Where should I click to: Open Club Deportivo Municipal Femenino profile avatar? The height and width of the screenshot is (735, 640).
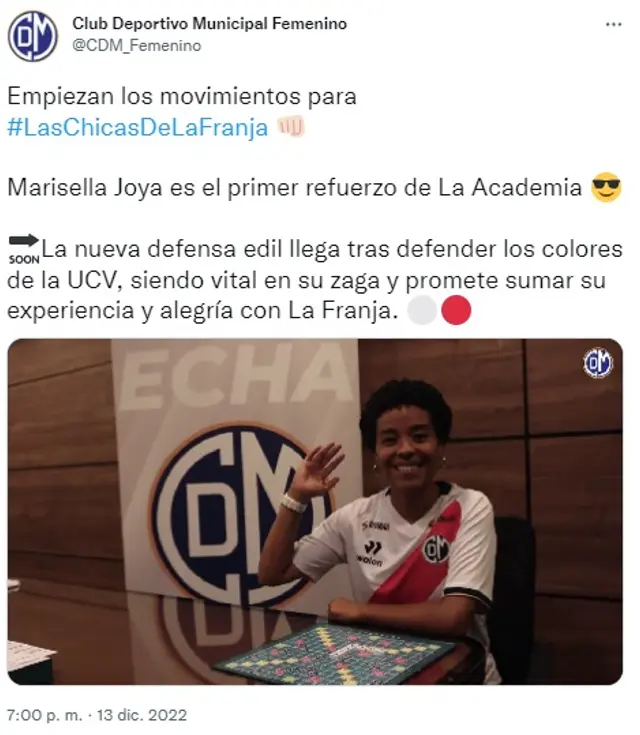32,36
